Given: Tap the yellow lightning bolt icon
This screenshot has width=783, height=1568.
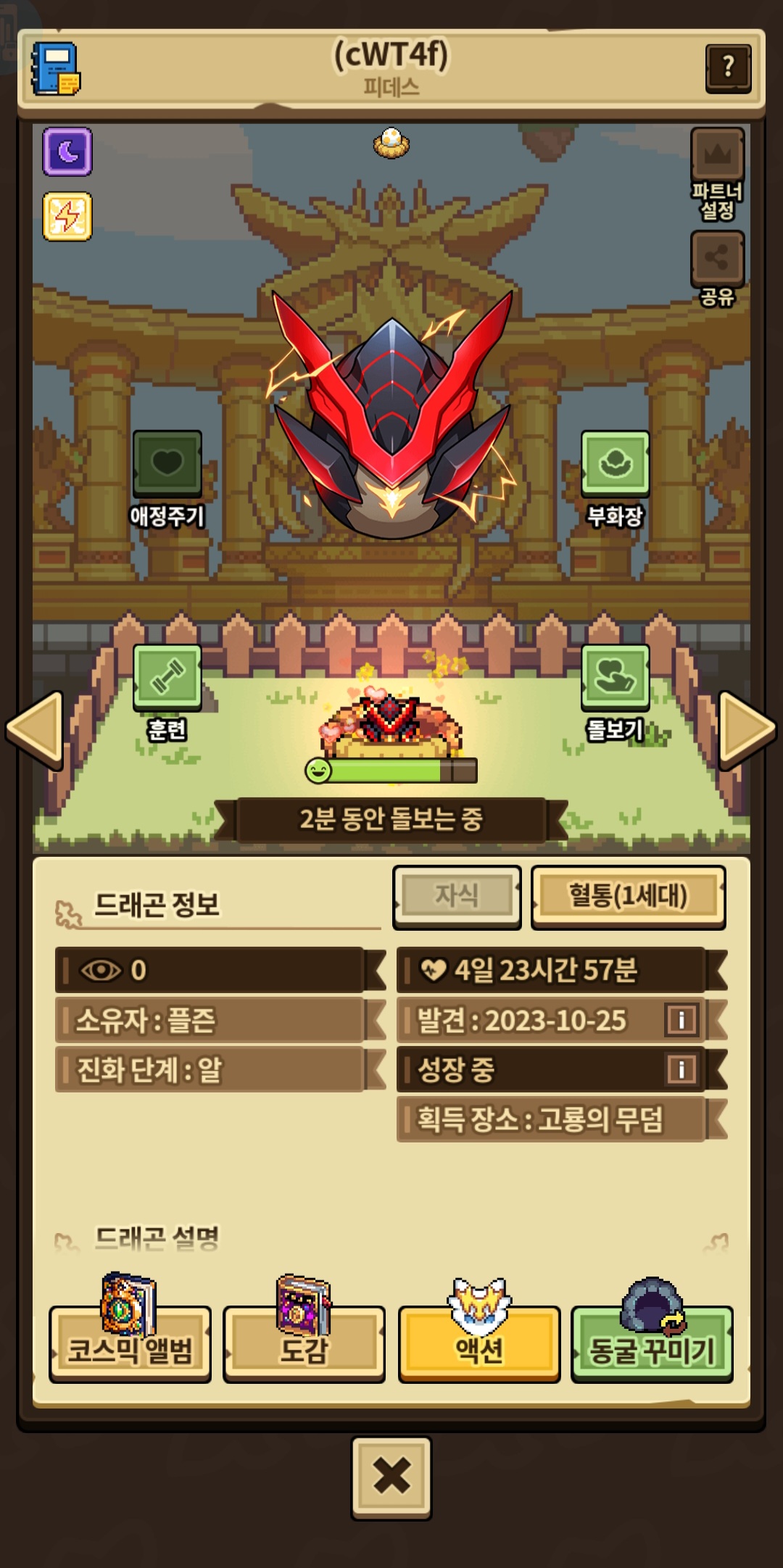Looking at the screenshot, I should [67, 216].
